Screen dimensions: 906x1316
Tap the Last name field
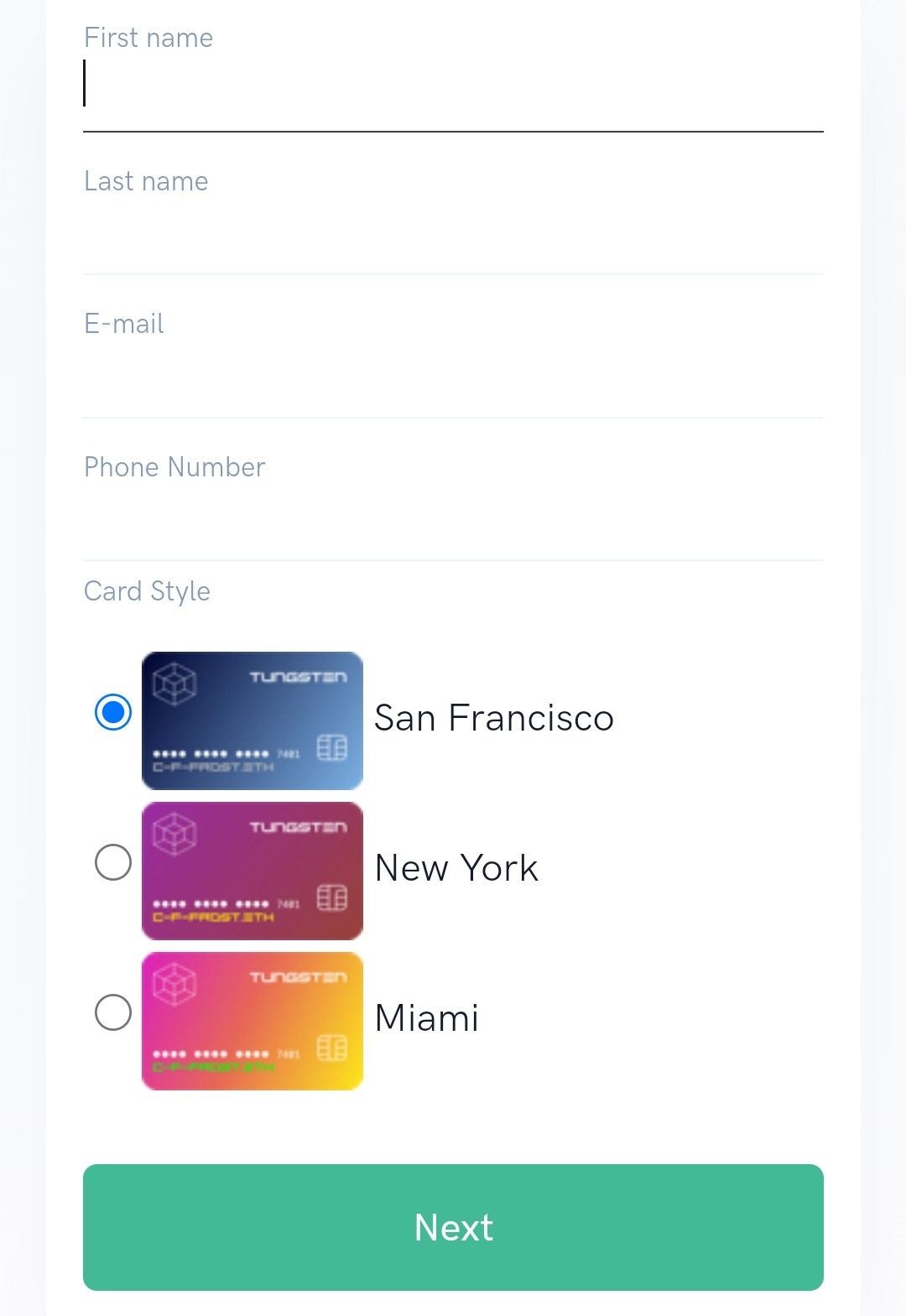coord(453,229)
